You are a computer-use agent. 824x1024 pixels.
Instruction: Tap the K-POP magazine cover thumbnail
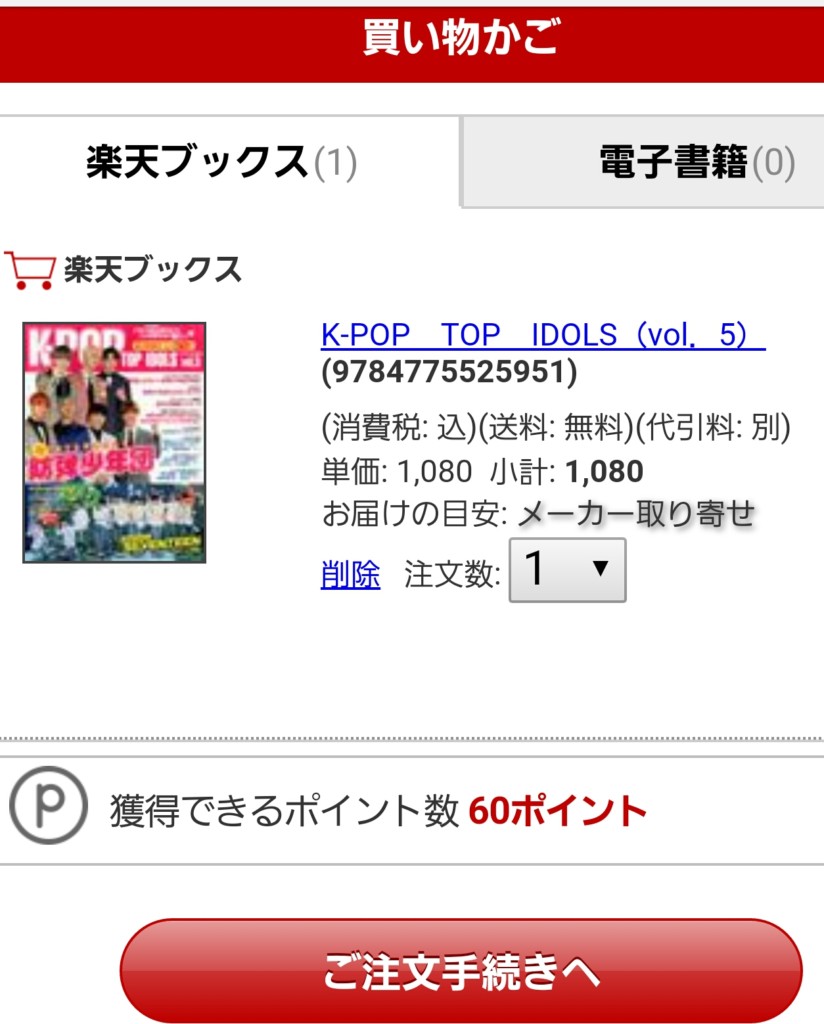pyautogui.click(x=114, y=442)
